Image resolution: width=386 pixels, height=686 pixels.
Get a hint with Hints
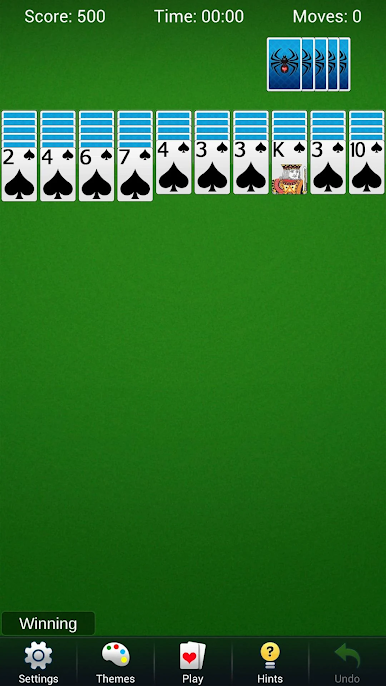click(x=270, y=662)
